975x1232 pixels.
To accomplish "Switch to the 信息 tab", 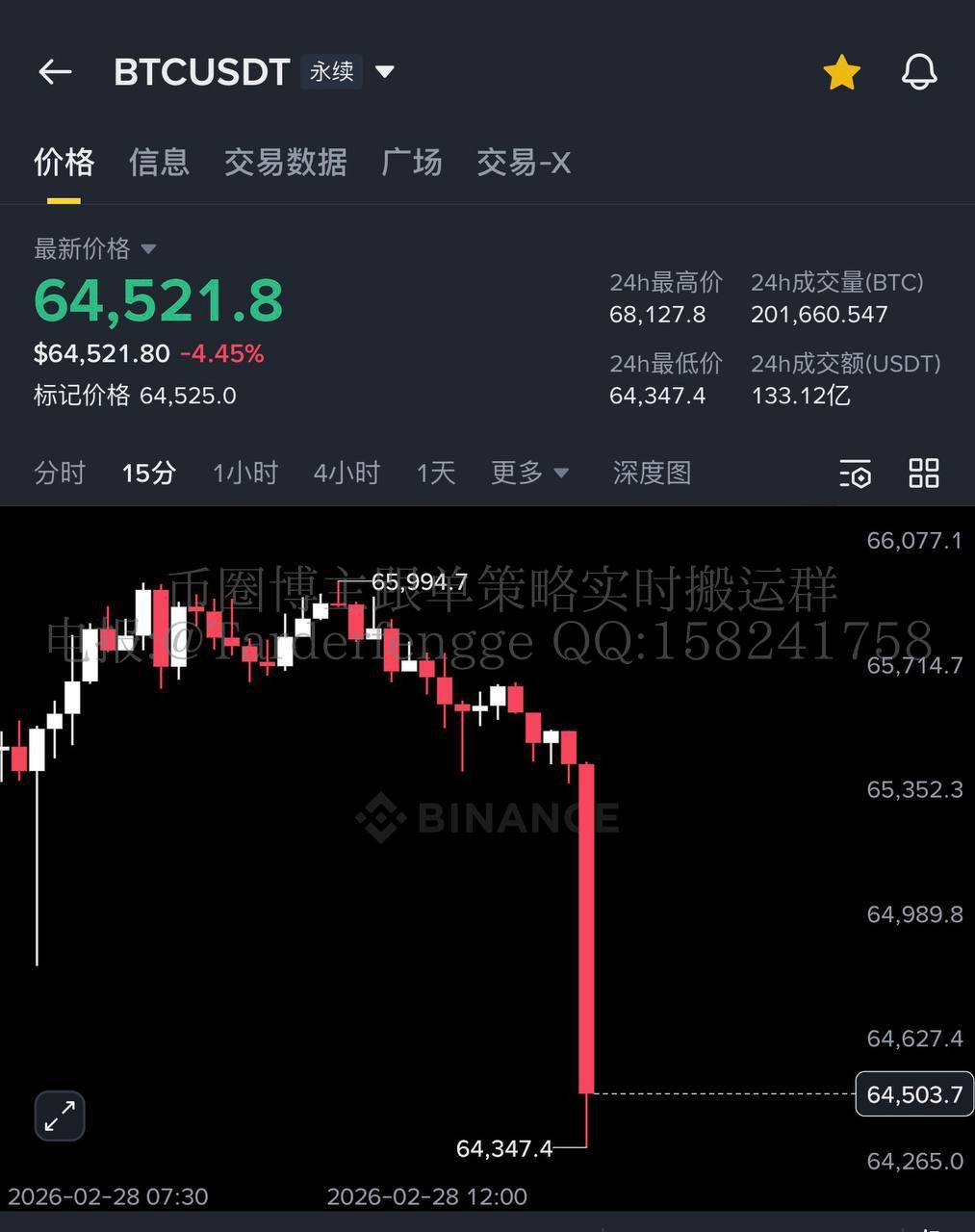I will coord(159,162).
